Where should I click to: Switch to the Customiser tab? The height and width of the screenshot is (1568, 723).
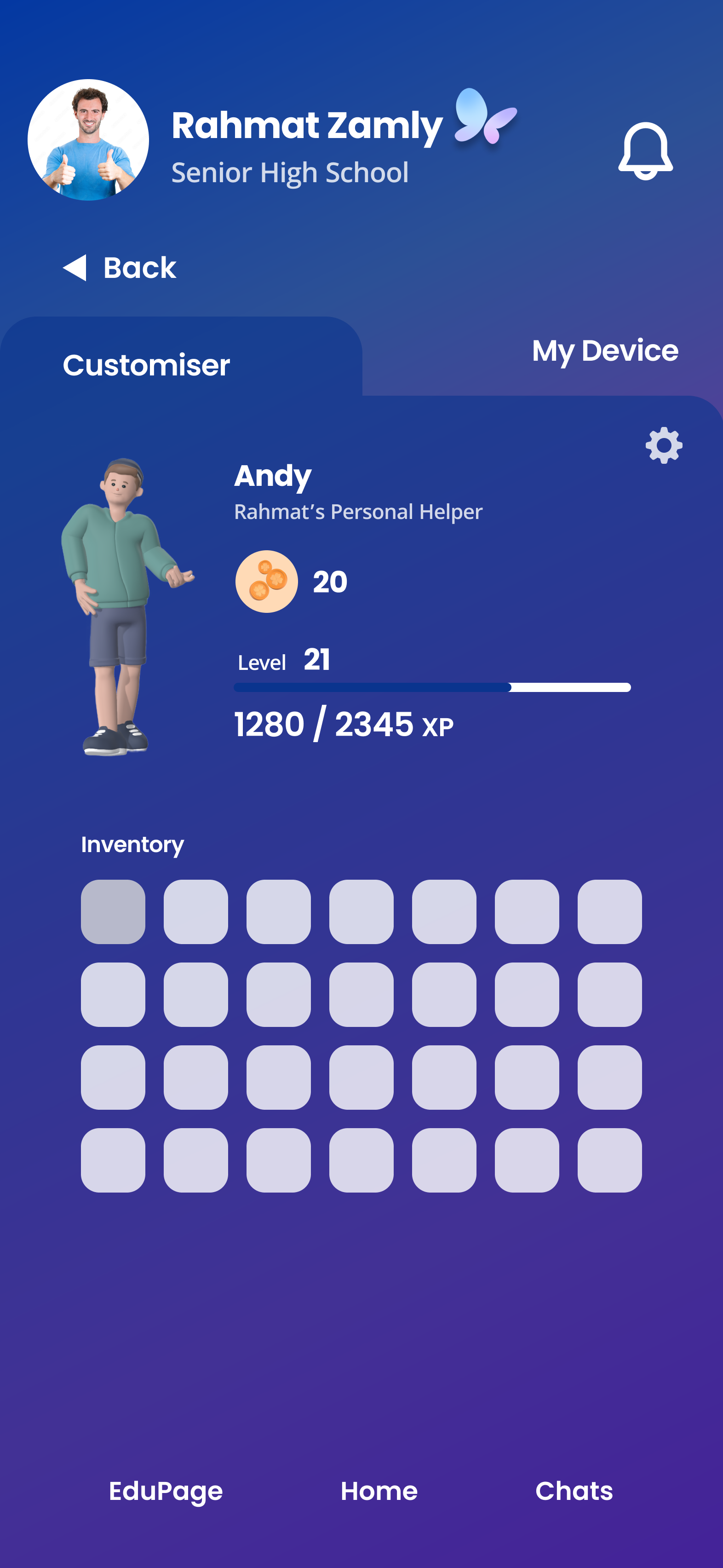click(x=146, y=364)
